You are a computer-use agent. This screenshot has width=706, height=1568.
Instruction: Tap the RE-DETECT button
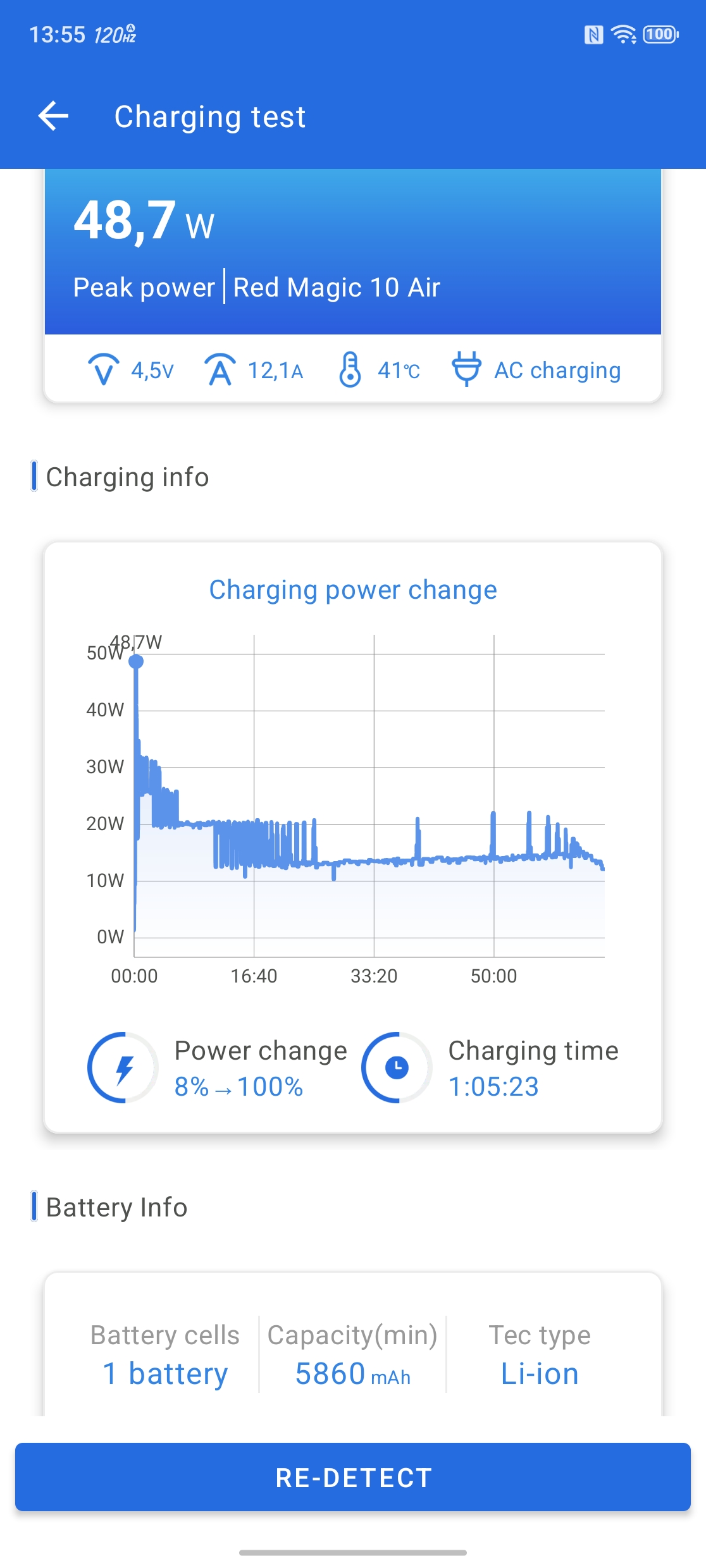(x=353, y=1477)
